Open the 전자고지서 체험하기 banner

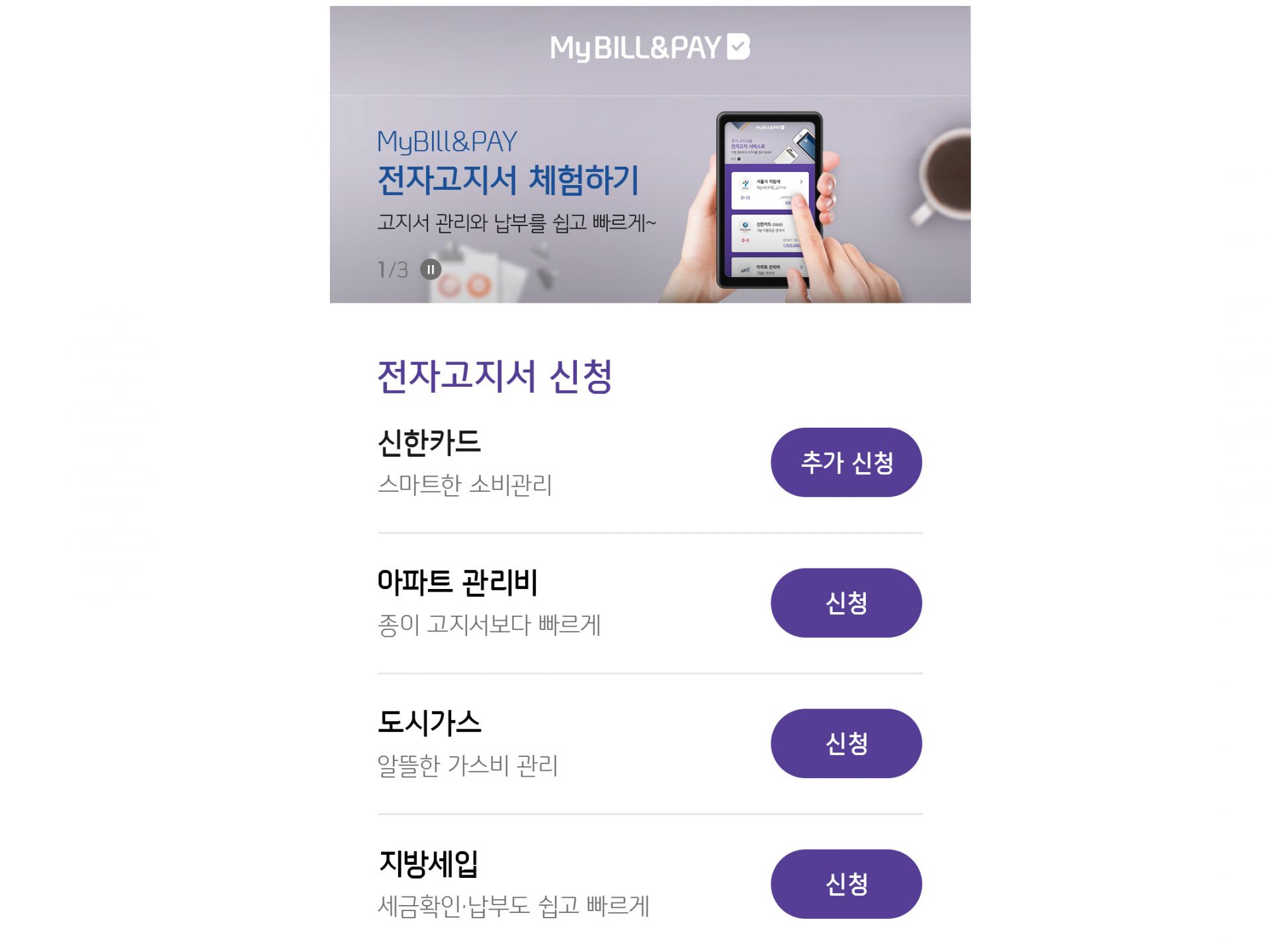[508, 180]
